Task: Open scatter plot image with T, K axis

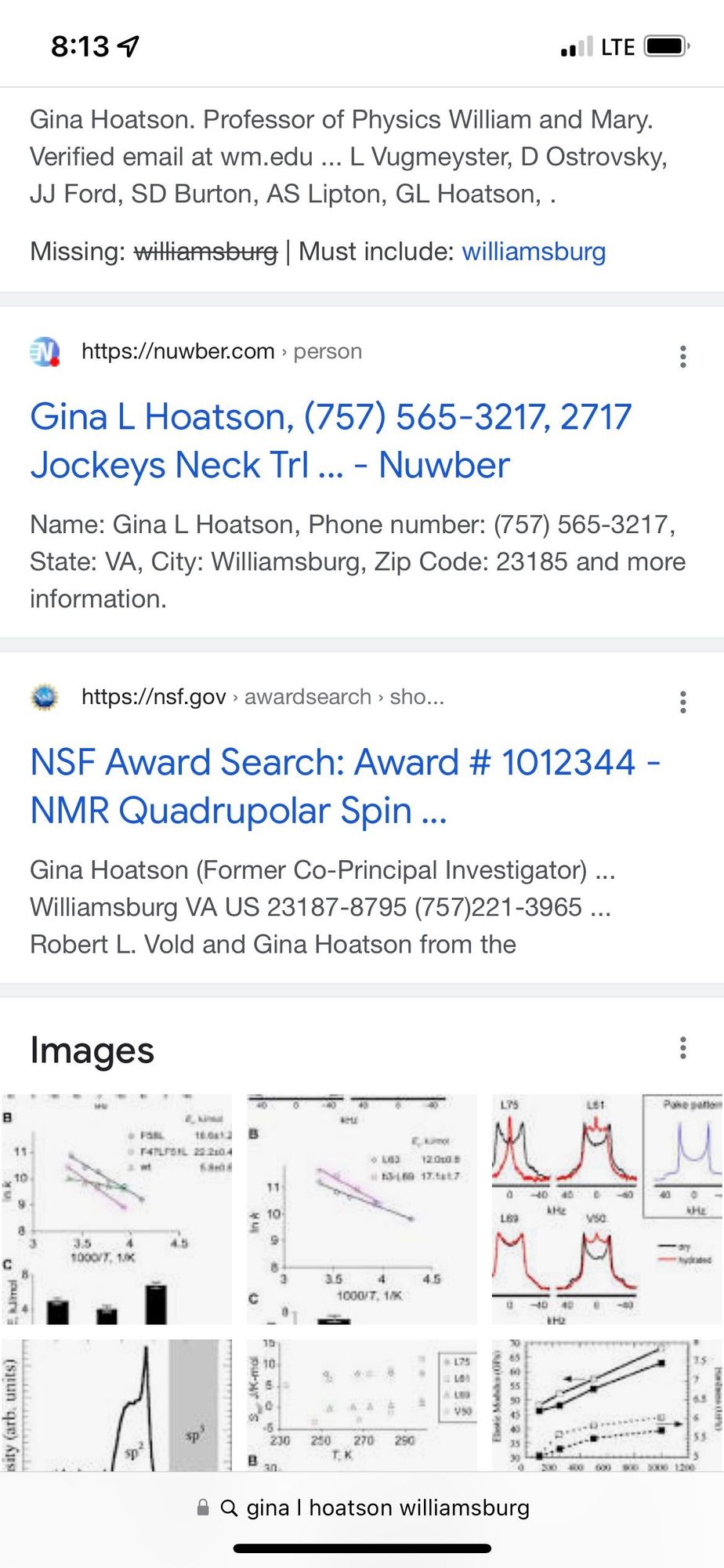Action: [361, 1403]
